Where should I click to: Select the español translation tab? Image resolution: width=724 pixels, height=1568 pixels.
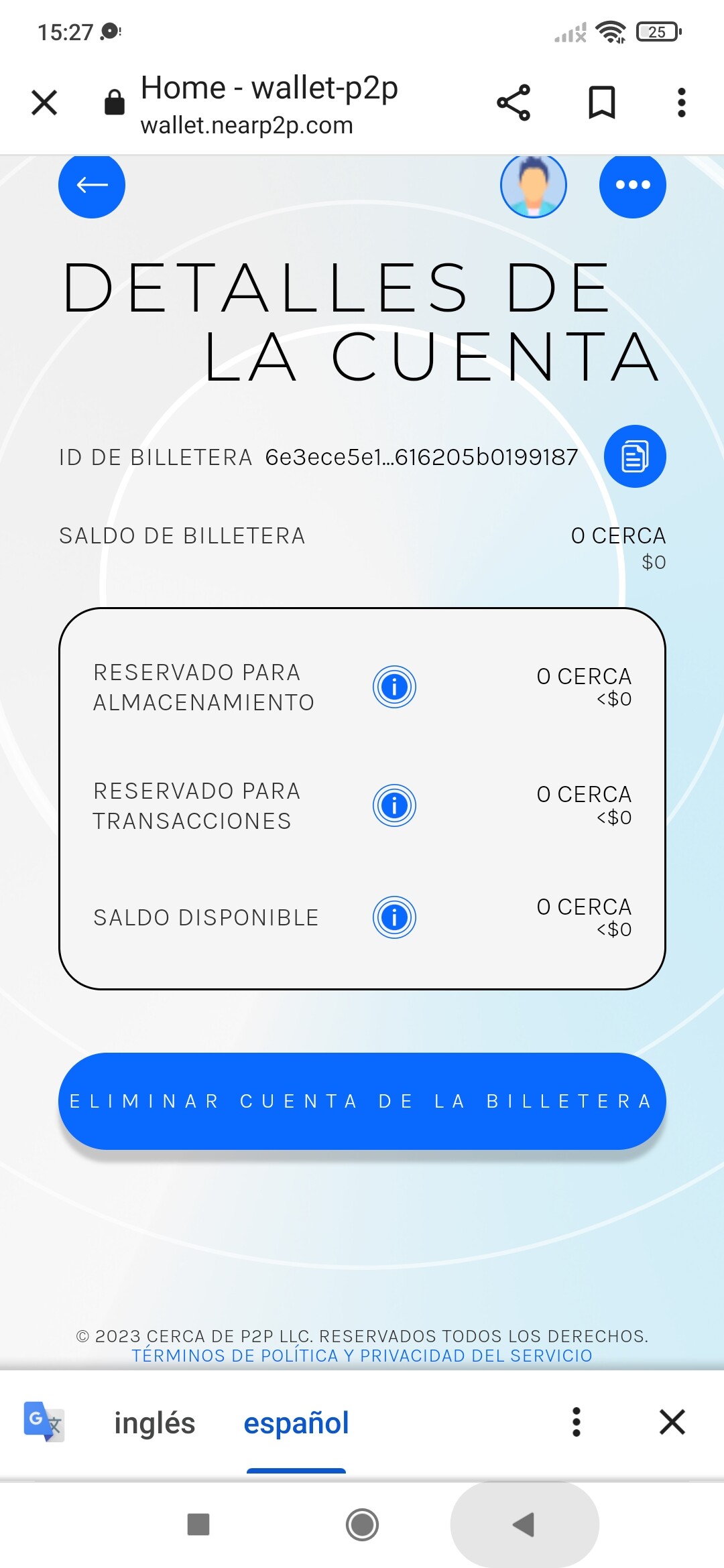(296, 1423)
